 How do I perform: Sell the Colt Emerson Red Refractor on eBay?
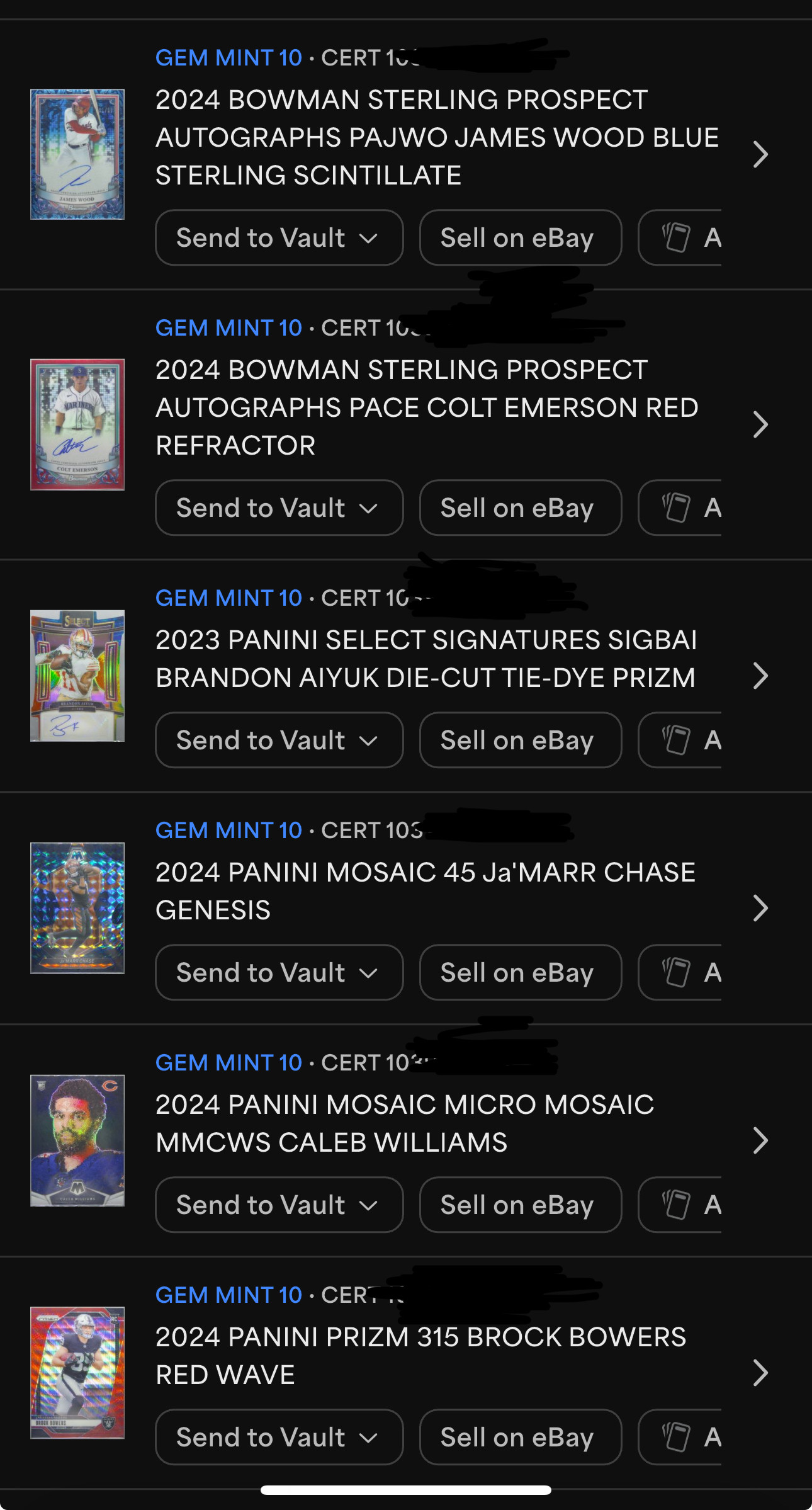(x=520, y=508)
